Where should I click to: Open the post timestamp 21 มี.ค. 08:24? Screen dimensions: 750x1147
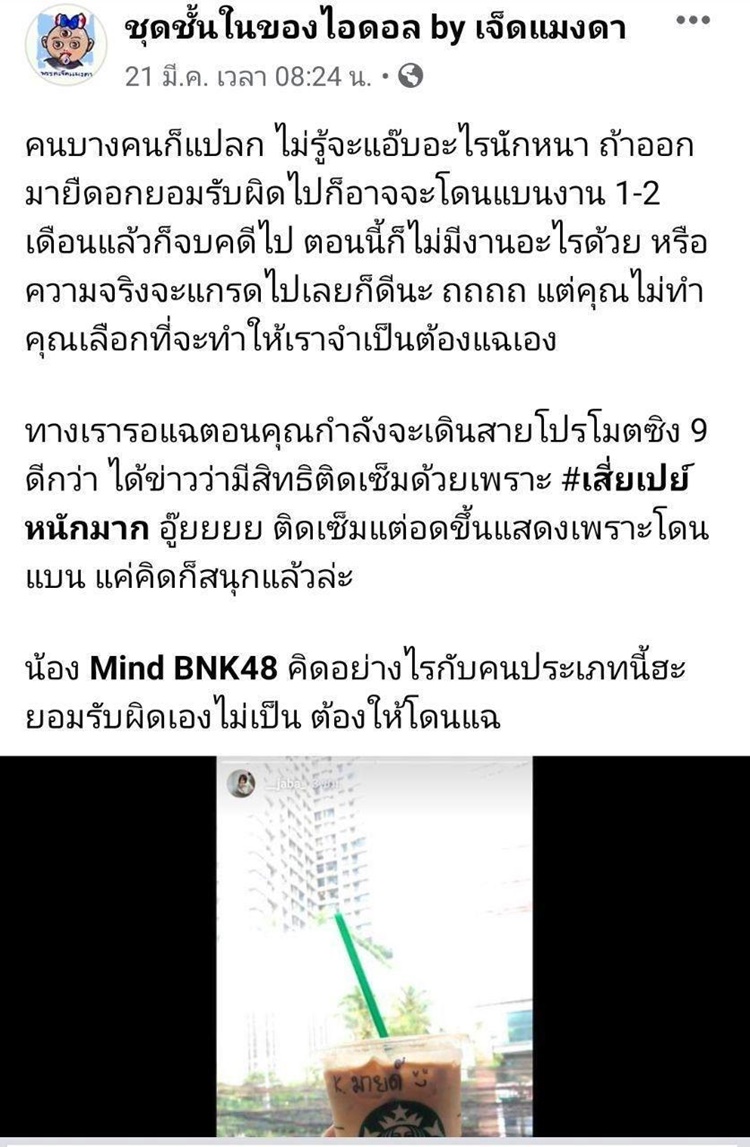[255, 76]
